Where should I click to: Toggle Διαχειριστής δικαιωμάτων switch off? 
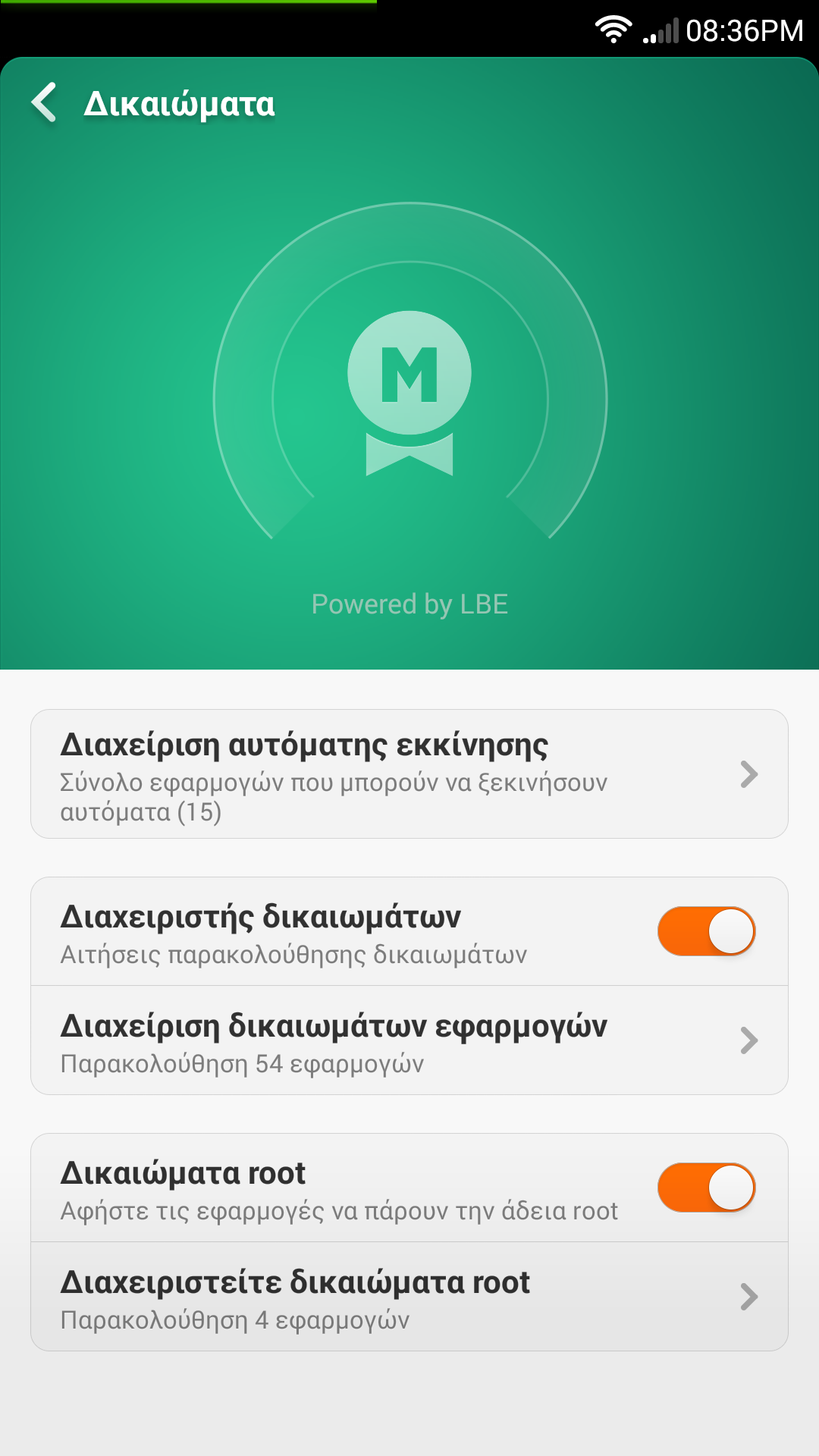click(706, 931)
